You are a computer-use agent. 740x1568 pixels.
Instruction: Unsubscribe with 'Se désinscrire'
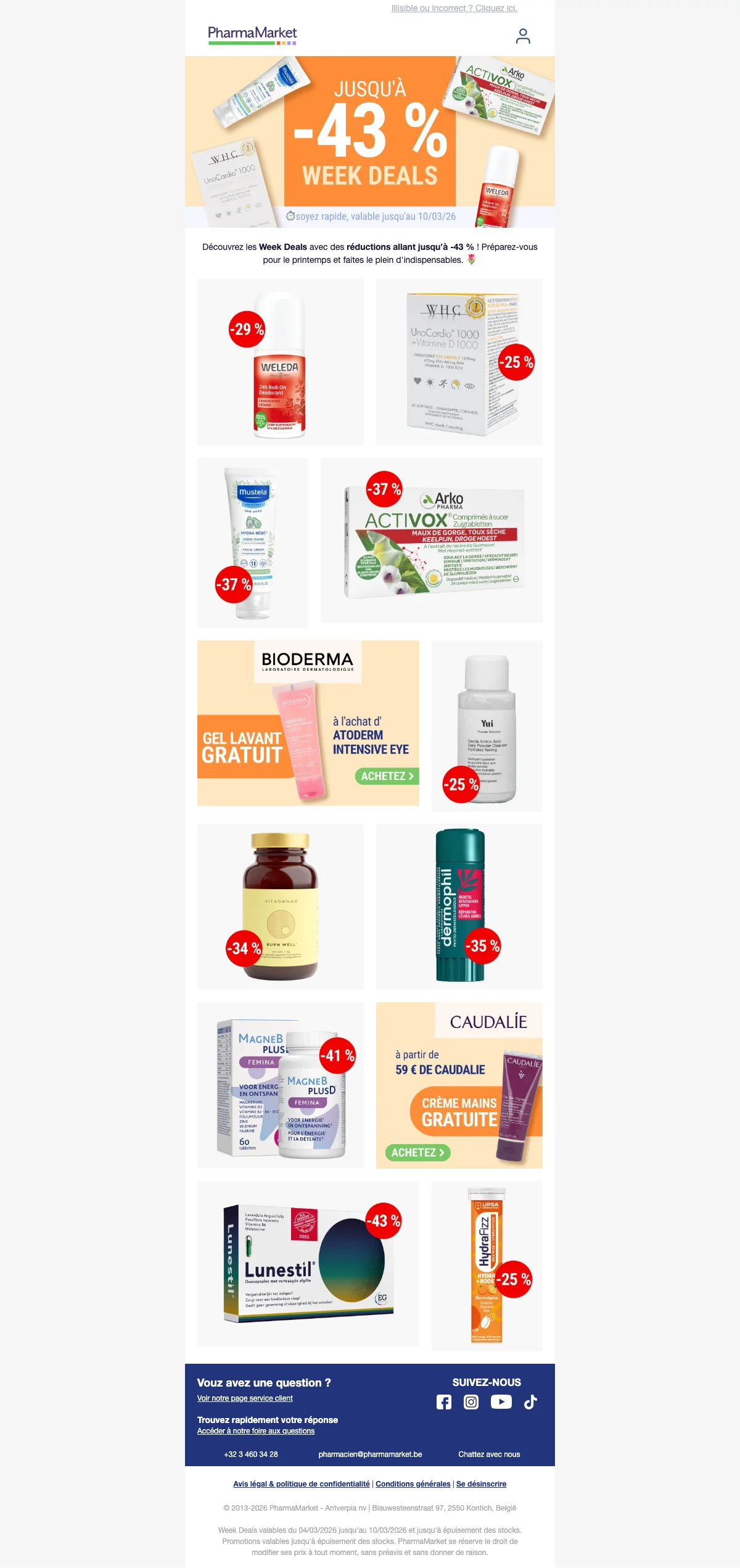[x=481, y=1484]
